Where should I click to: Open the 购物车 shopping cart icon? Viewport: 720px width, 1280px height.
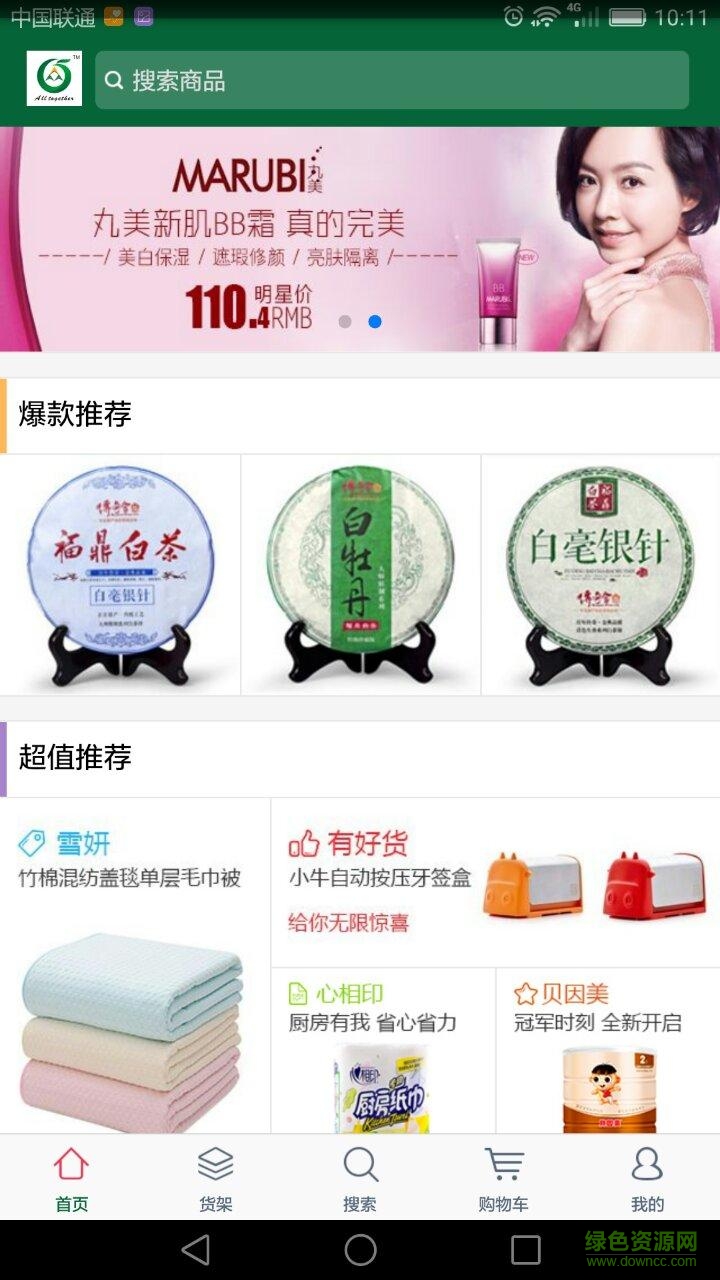504,1165
